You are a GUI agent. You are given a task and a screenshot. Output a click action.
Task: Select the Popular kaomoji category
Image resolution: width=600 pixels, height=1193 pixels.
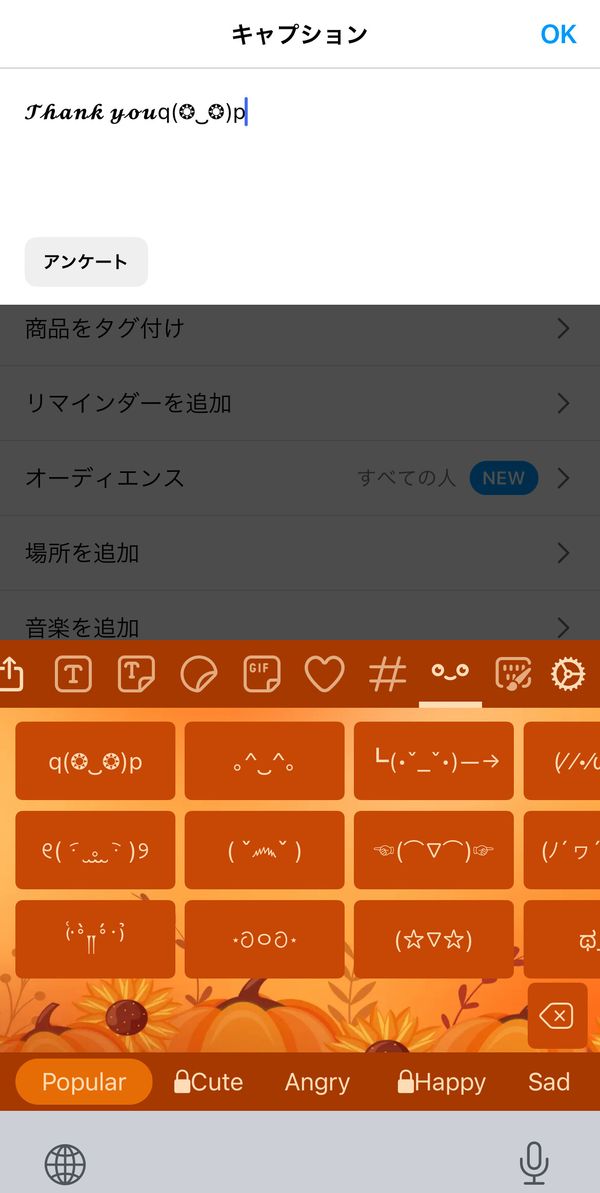tap(84, 1082)
